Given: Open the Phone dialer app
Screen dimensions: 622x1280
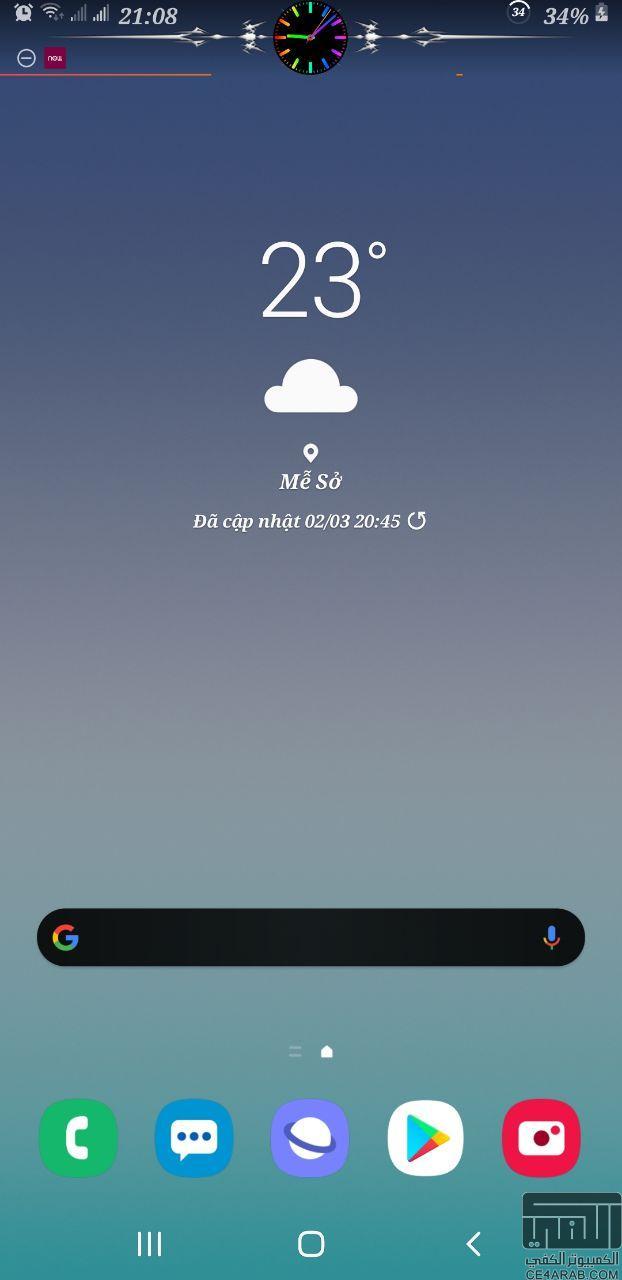Looking at the screenshot, I should pos(78,1138).
